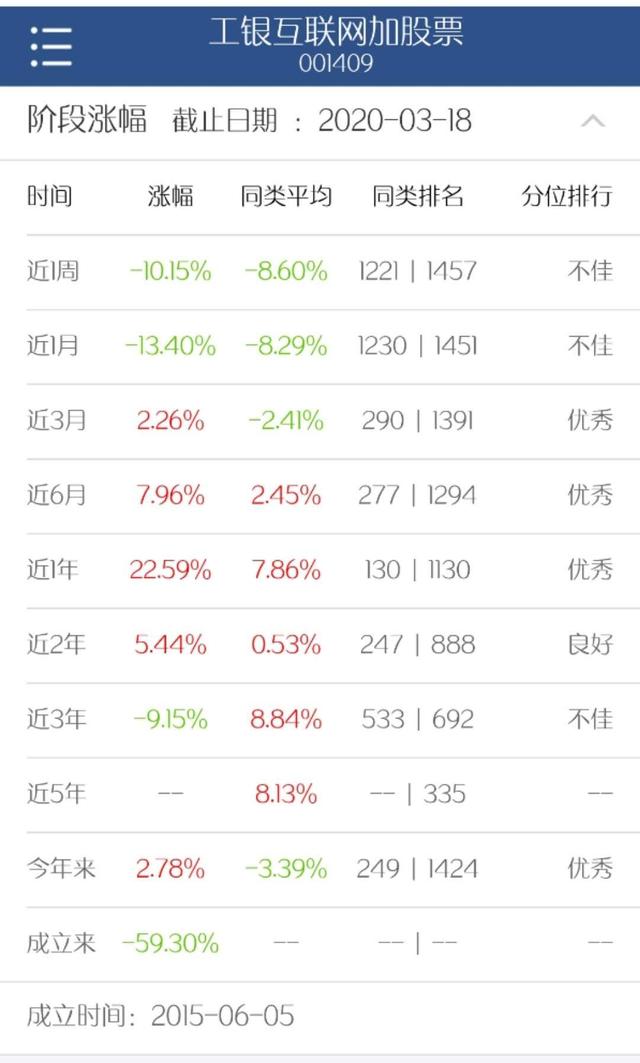Open the menu list icon

[x=50, y=45]
